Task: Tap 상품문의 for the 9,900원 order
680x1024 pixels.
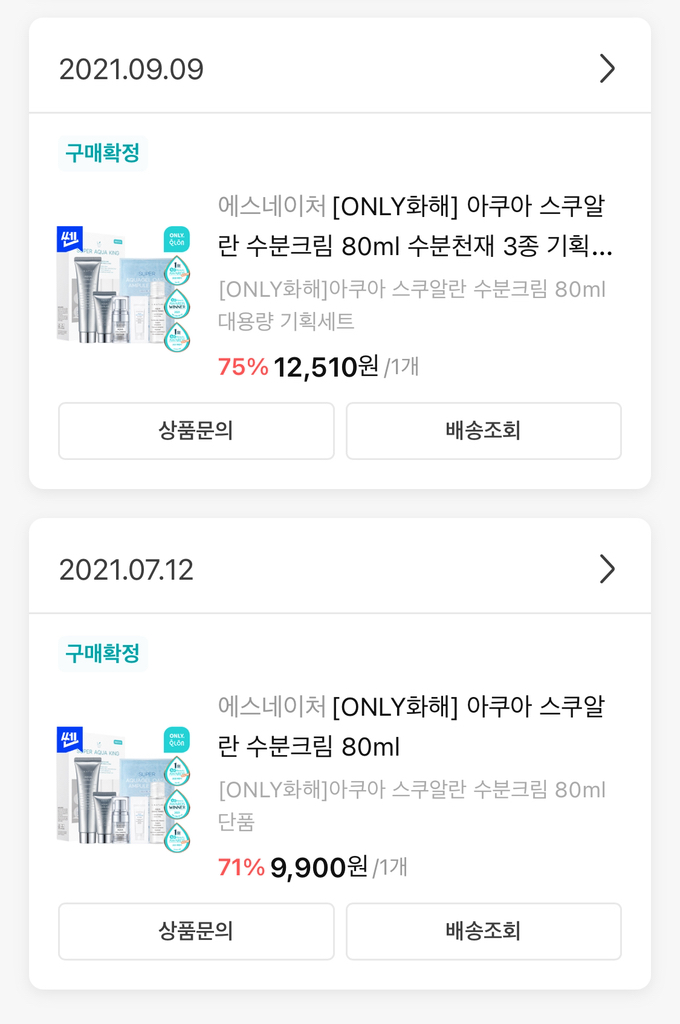Action: click(196, 931)
